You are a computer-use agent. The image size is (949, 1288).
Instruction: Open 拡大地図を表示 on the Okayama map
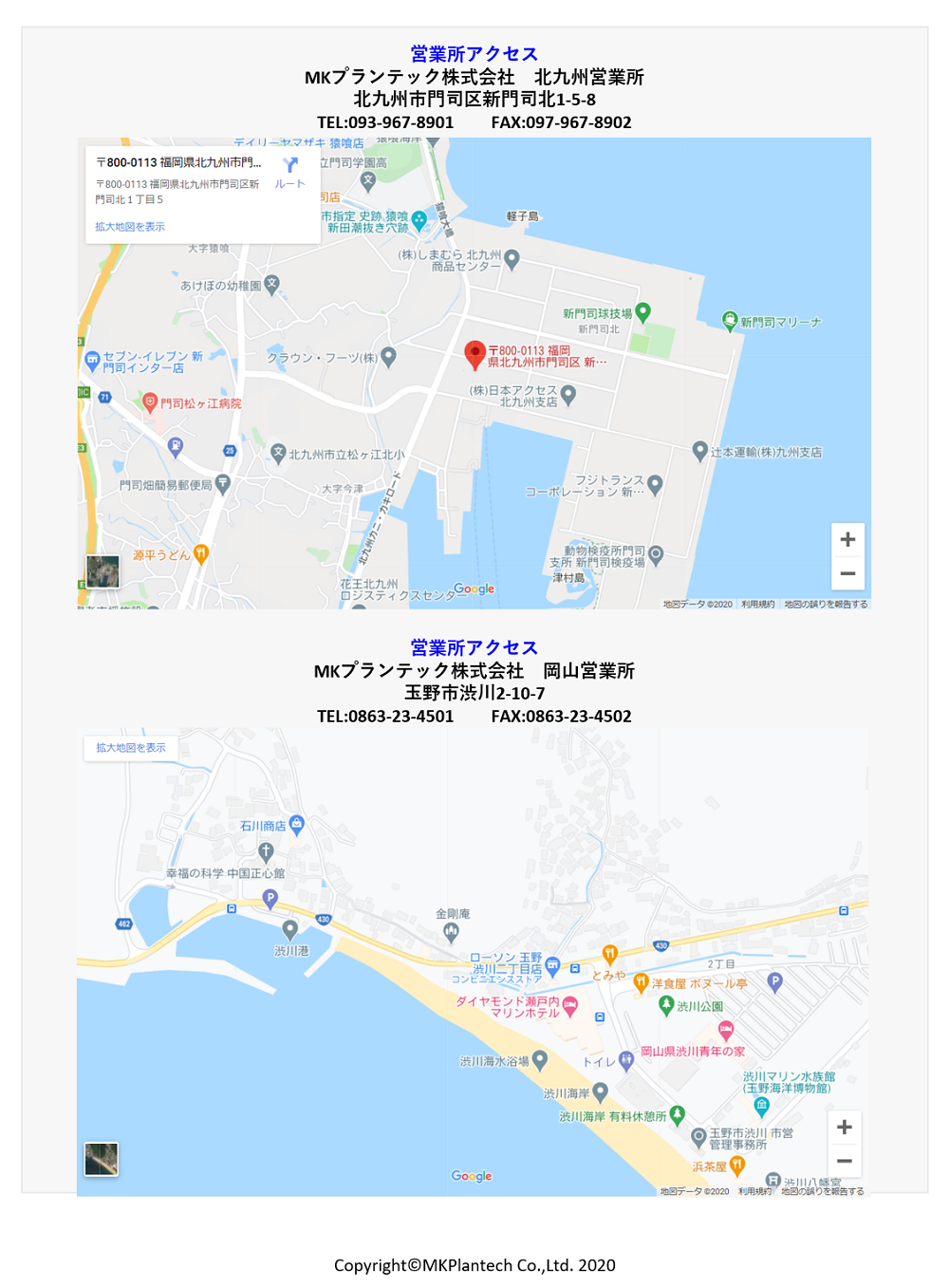(x=130, y=748)
